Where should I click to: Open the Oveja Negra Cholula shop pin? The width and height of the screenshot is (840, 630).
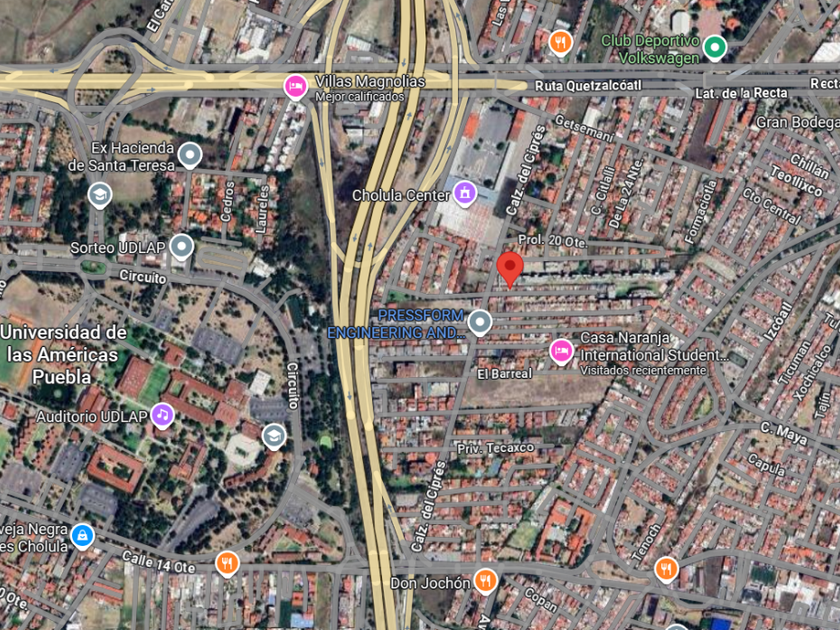83,537
